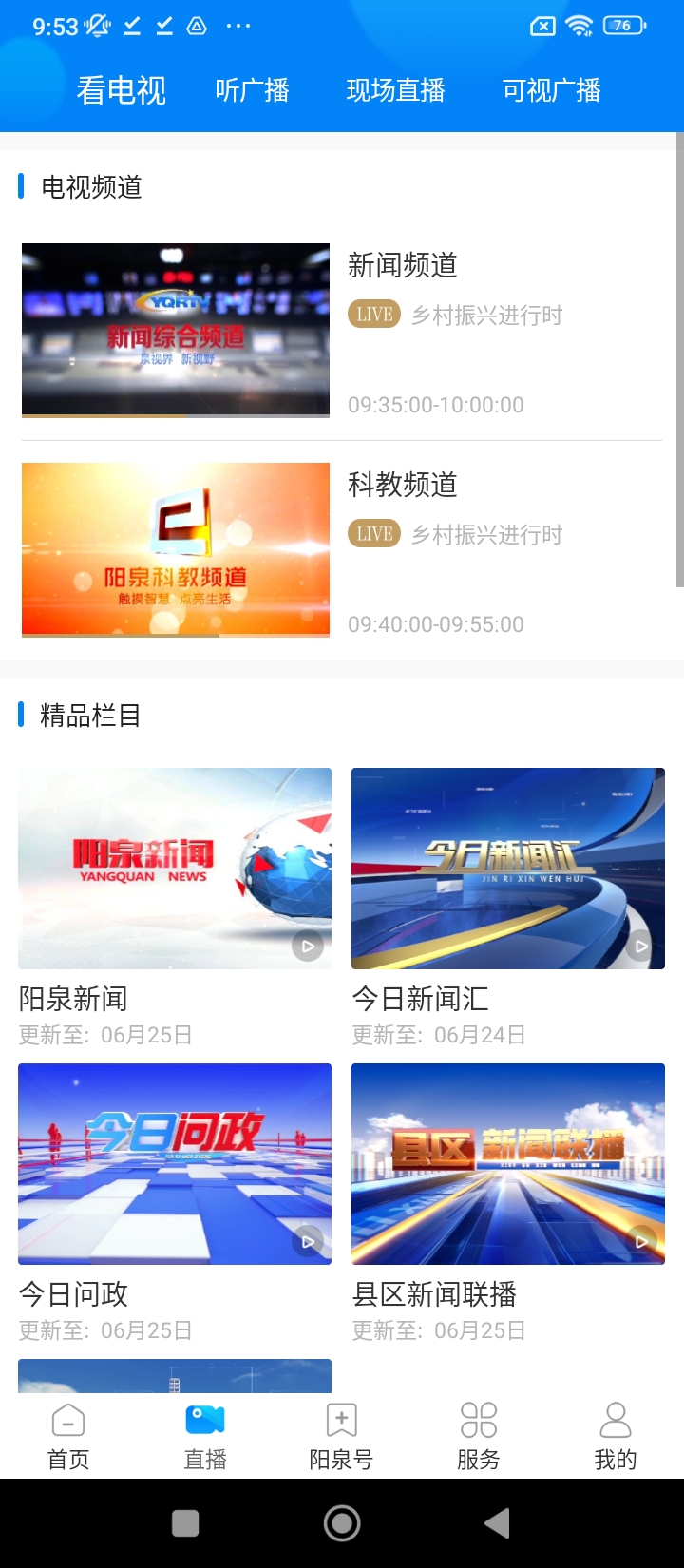Open the 可视广播 tab
Screen dimensions: 684x1568
point(551,90)
